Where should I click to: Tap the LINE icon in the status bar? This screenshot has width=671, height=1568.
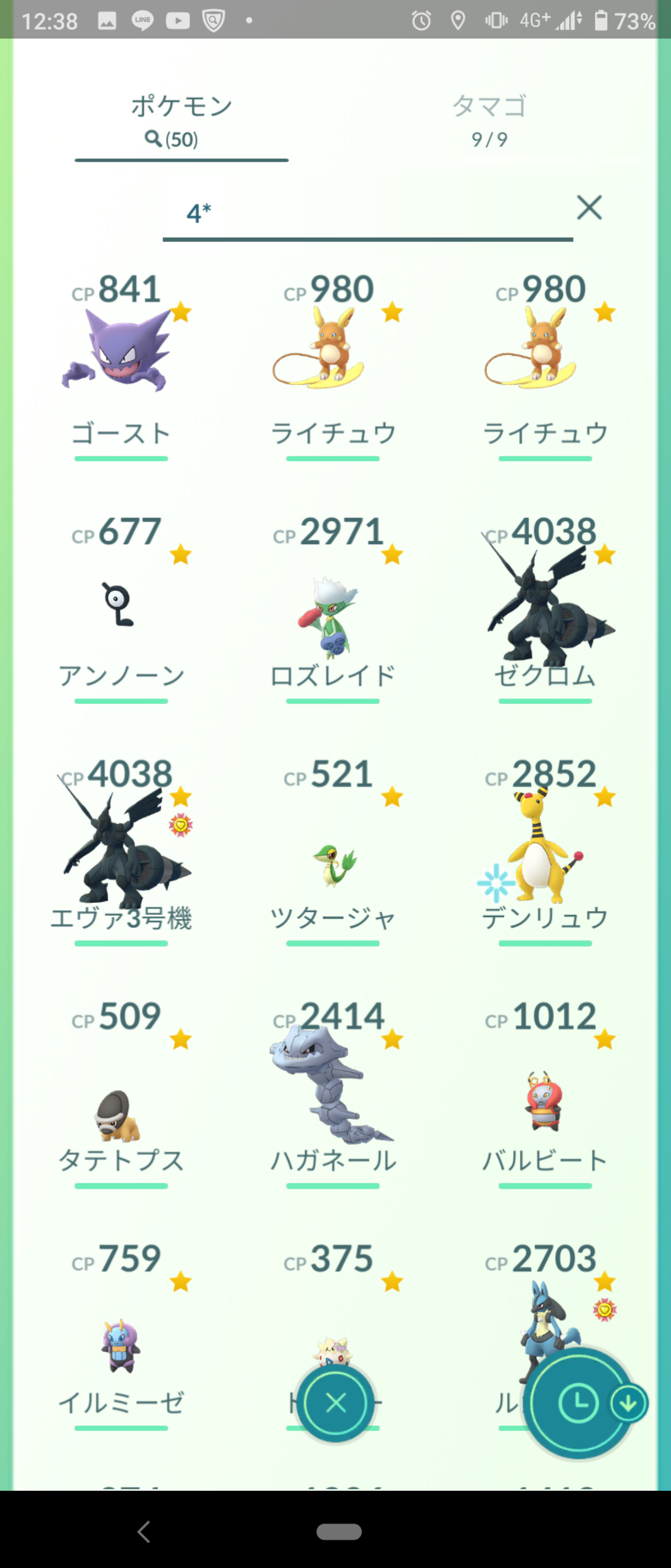pyautogui.click(x=142, y=19)
